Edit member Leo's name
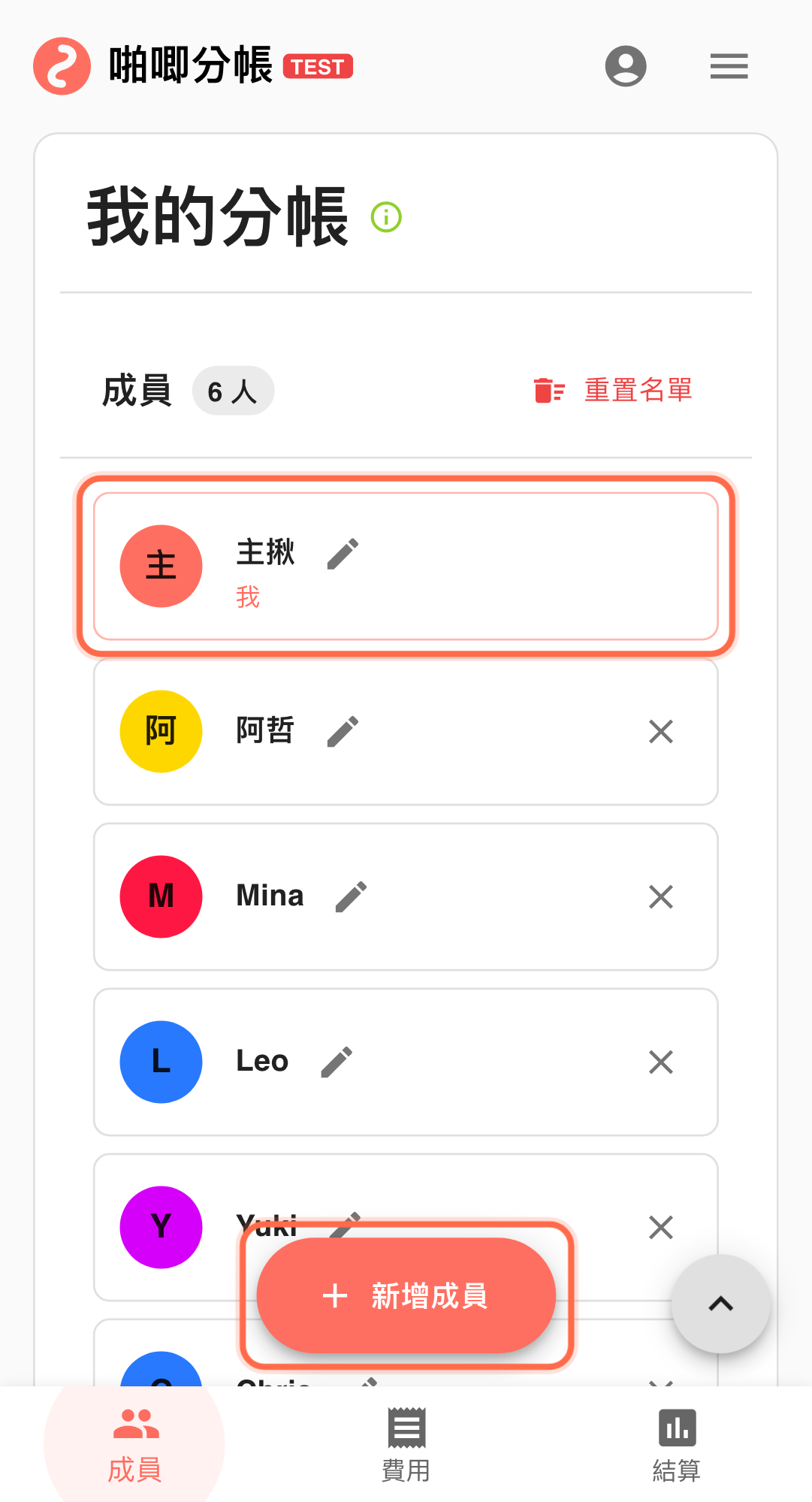 pos(337,1062)
